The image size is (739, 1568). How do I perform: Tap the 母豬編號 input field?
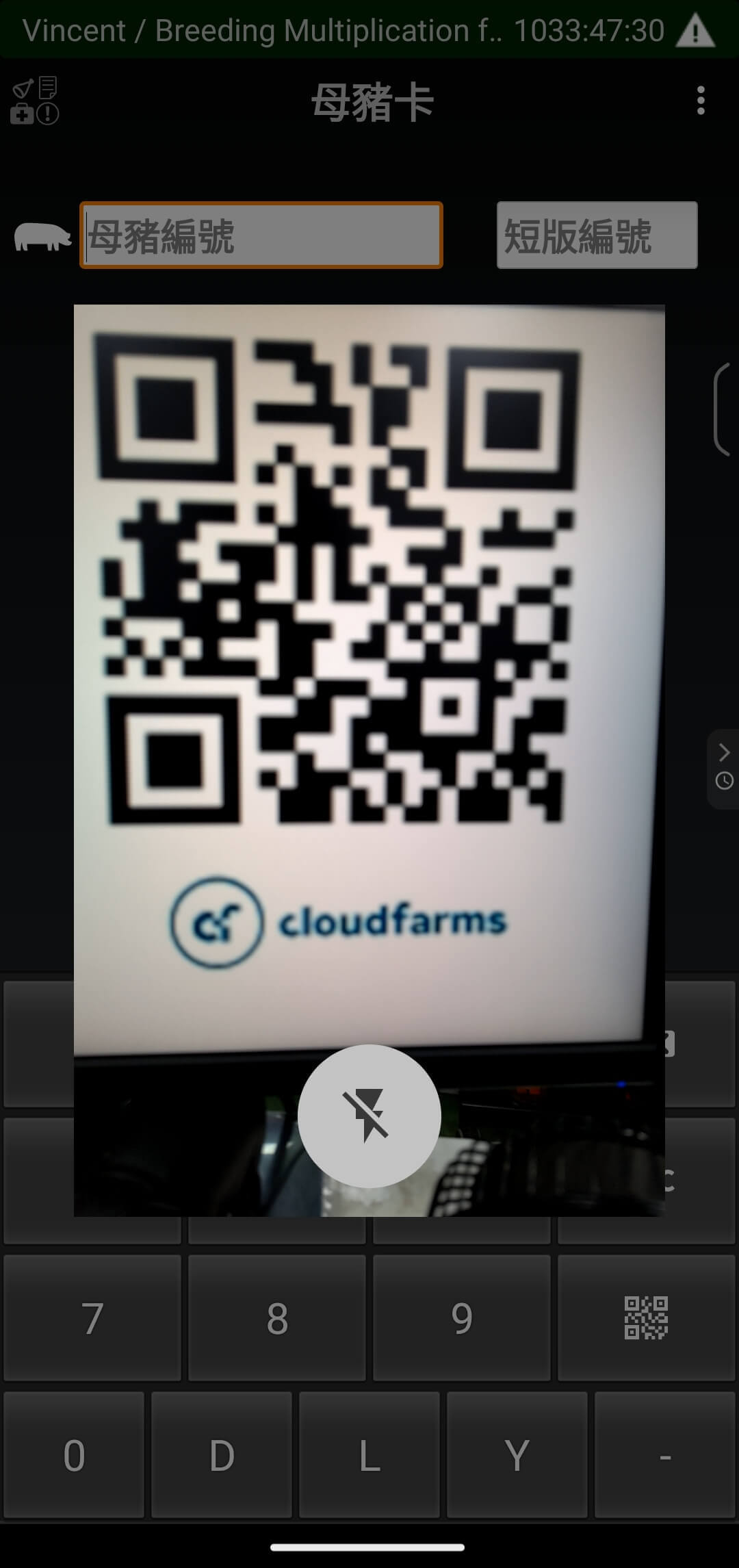coord(261,235)
